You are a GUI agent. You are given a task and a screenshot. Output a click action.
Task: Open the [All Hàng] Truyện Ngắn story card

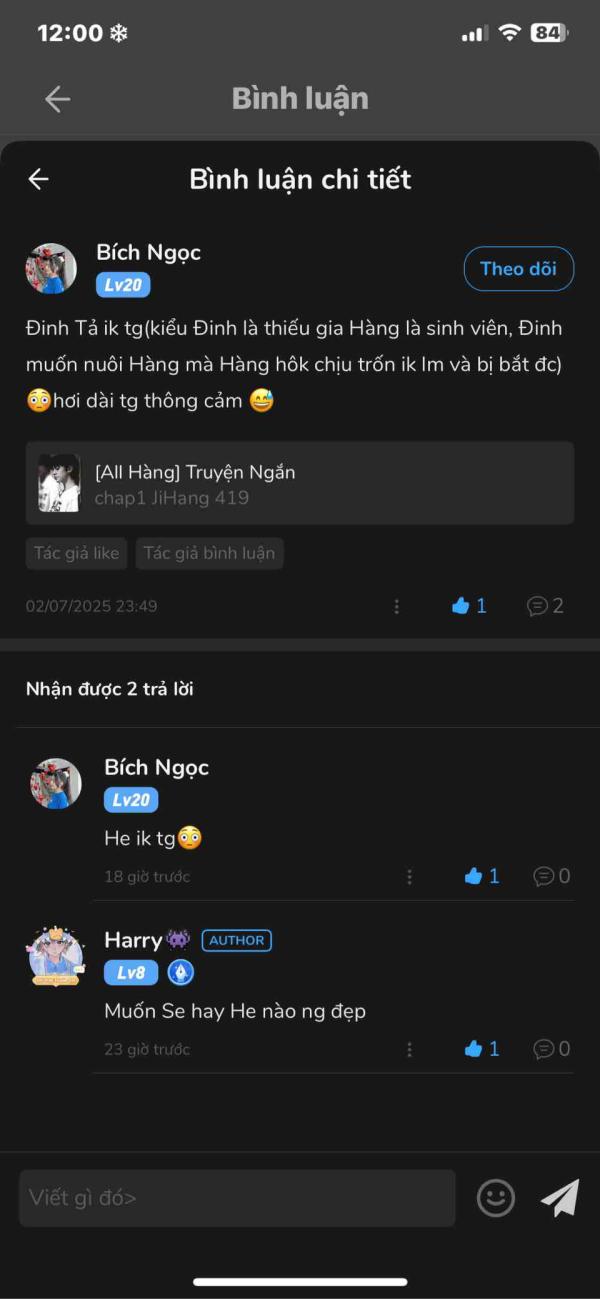[x=300, y=483]
